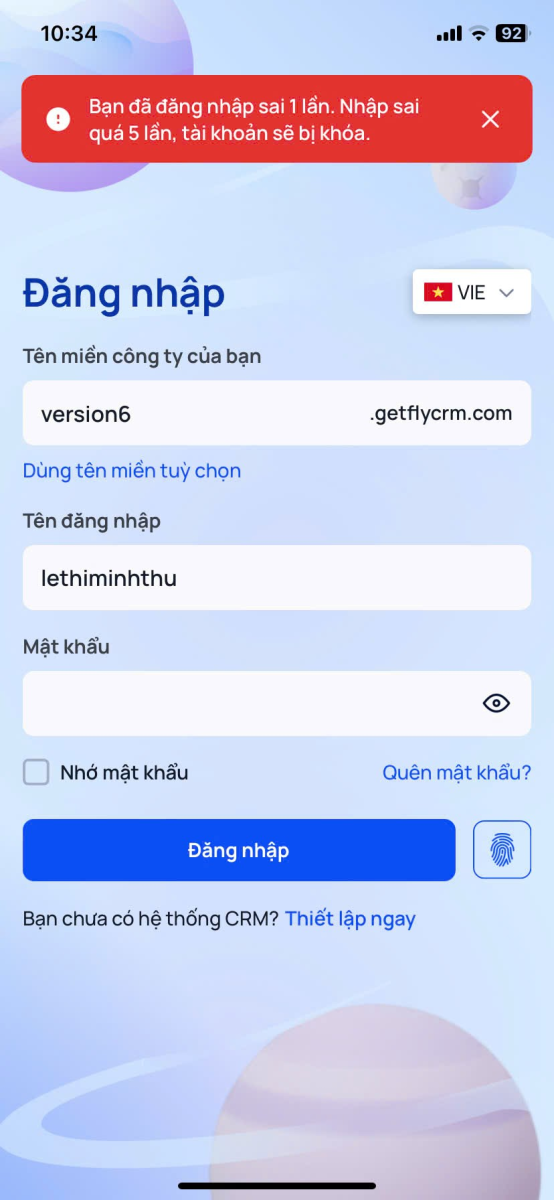
Task: Edit the company domain field
Action: tap(277, 413)
